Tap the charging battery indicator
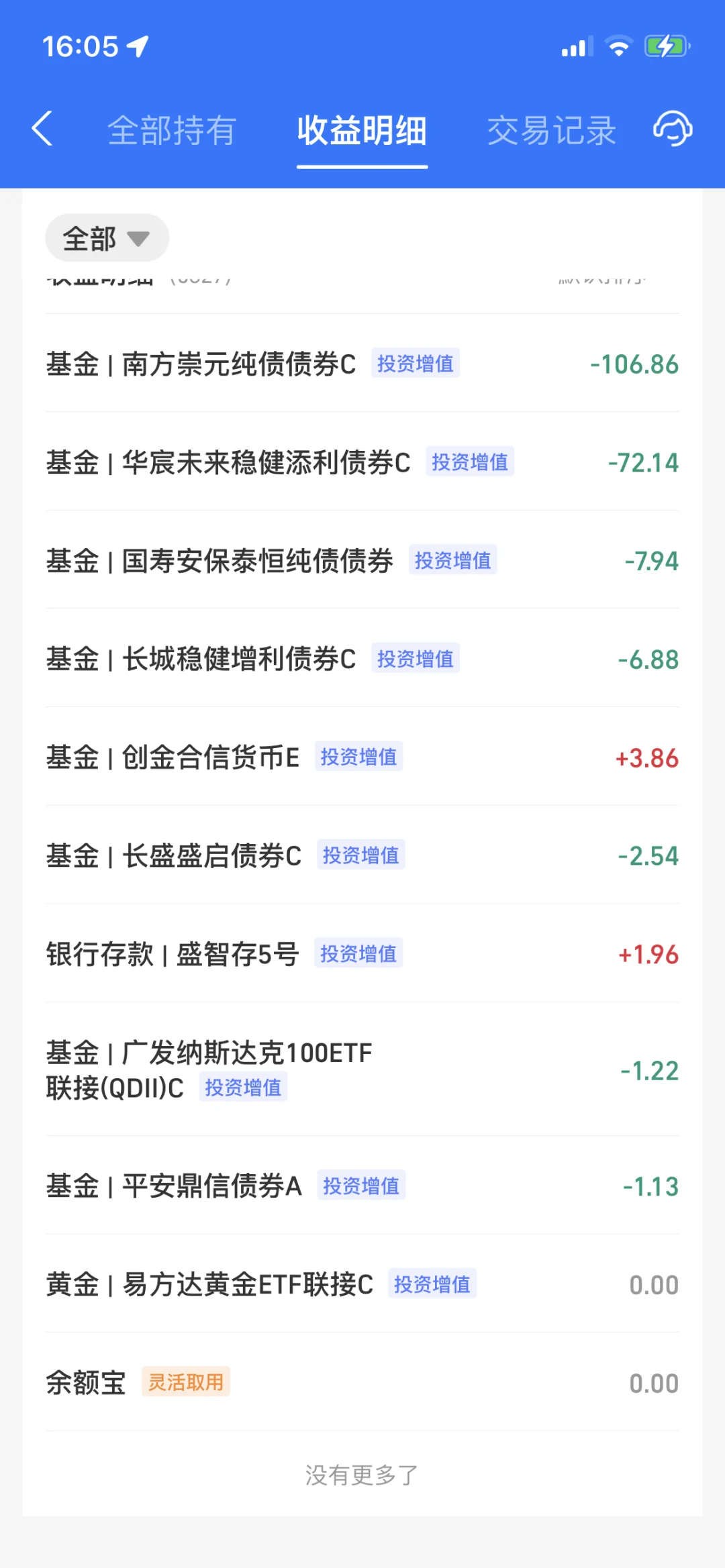The width and height of the screenshot is (725, 1568). coord(667,46)
